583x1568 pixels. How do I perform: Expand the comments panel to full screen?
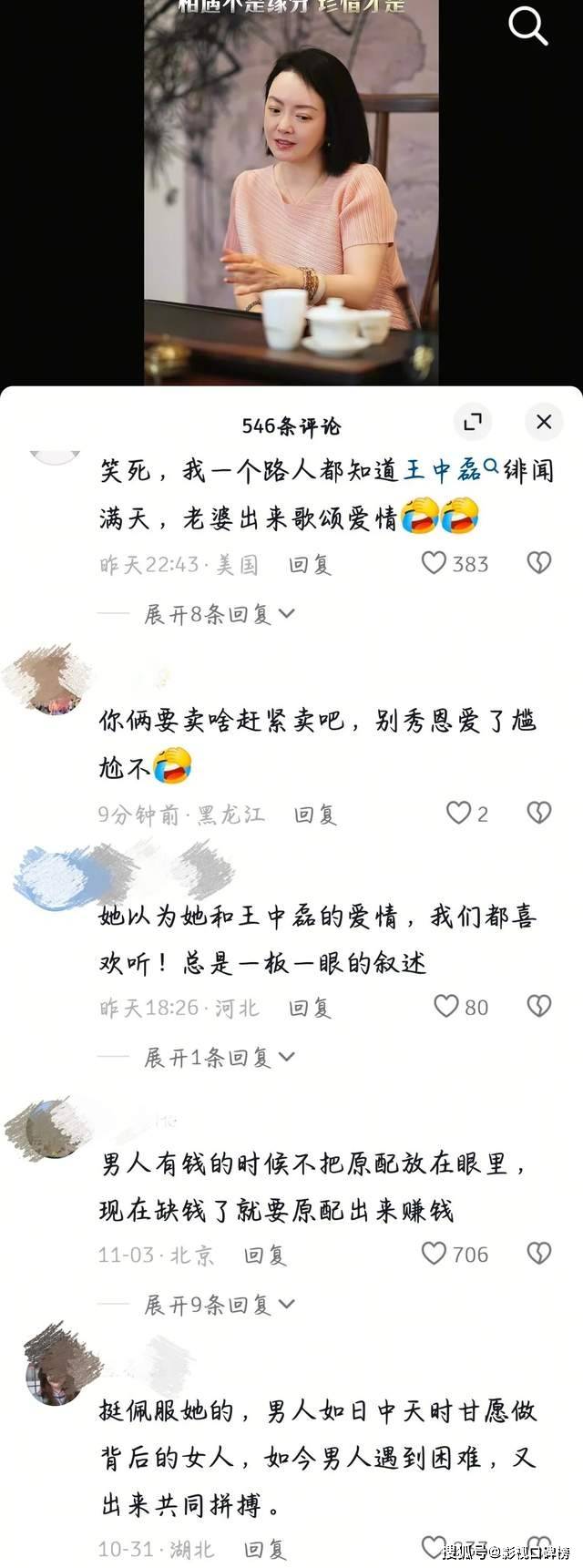(473, 422)
